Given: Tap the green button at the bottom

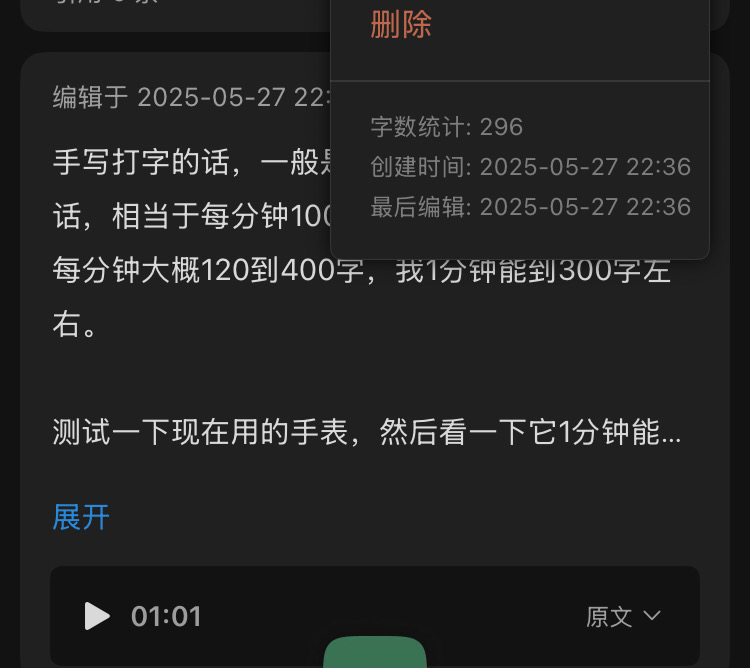Looking at the screenshot, I should point(375,652).
